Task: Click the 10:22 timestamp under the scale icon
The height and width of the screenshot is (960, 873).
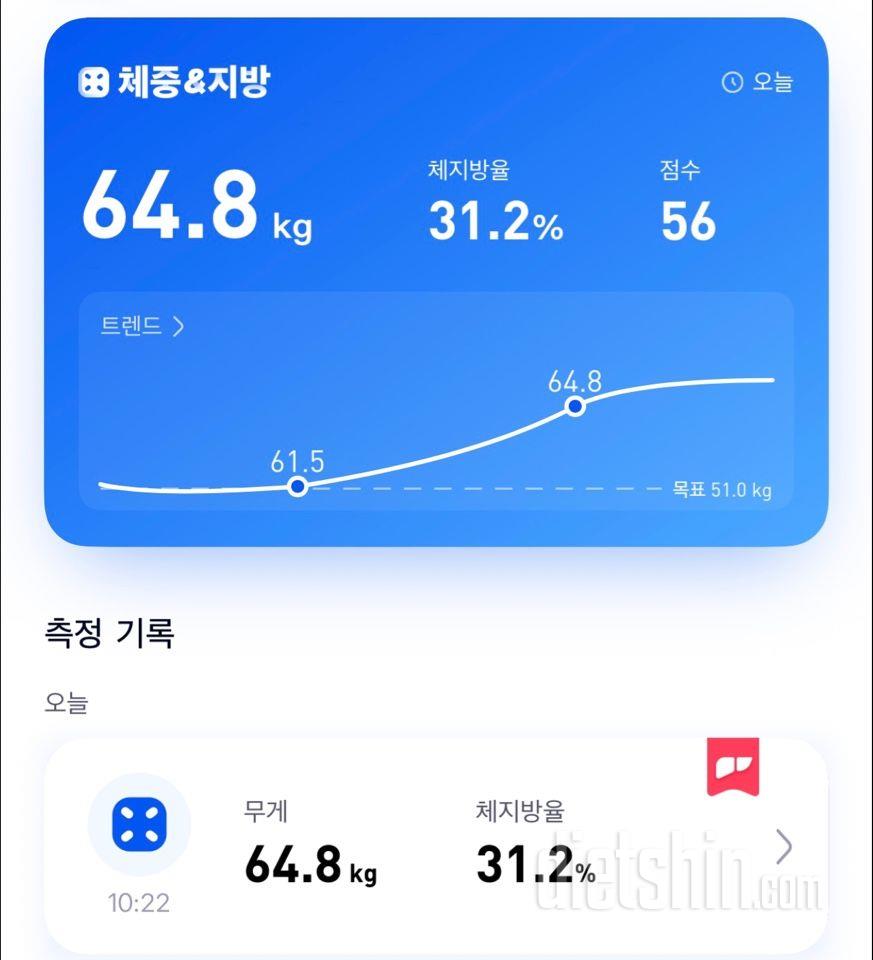Action: pyautogui.click(x=137, y=903)
